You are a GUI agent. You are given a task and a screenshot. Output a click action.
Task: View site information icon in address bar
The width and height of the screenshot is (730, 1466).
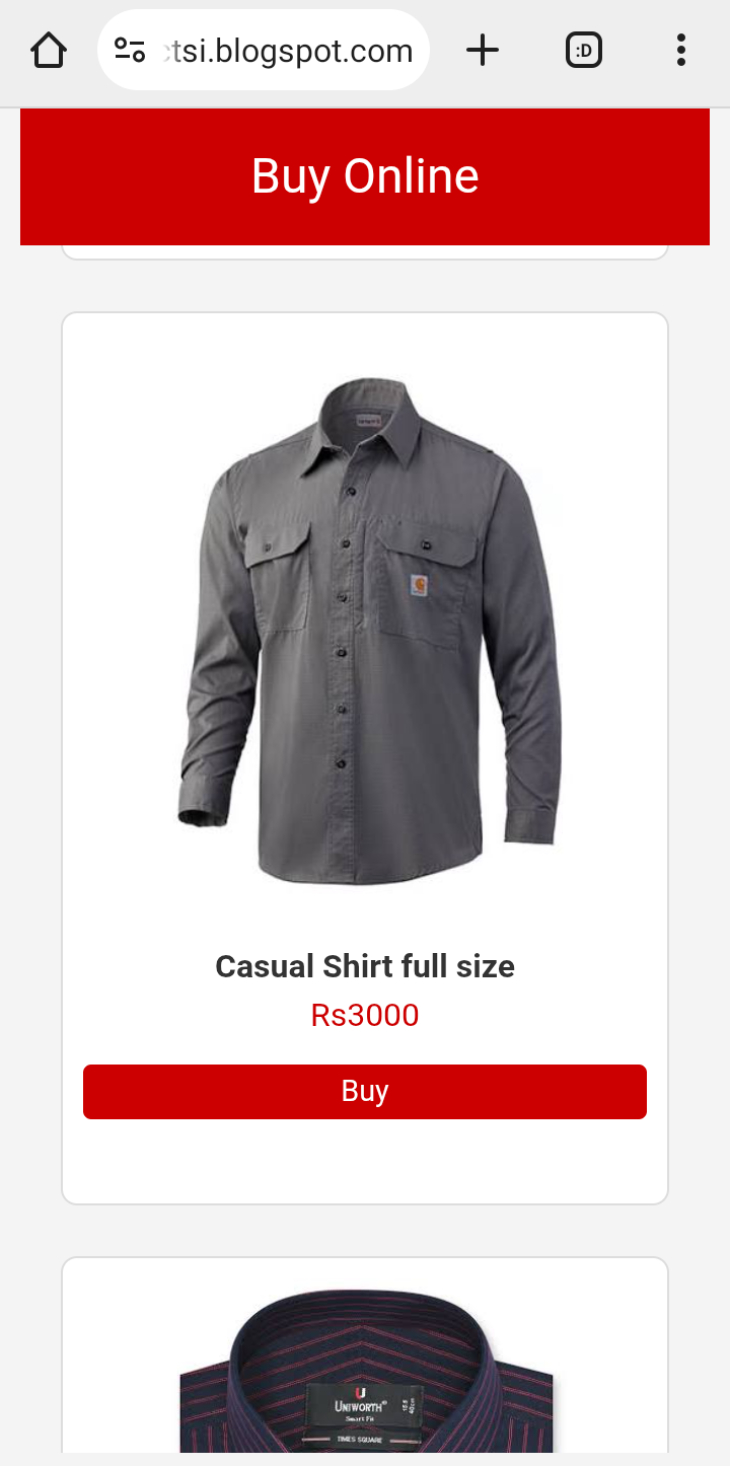tap(130, 50)
